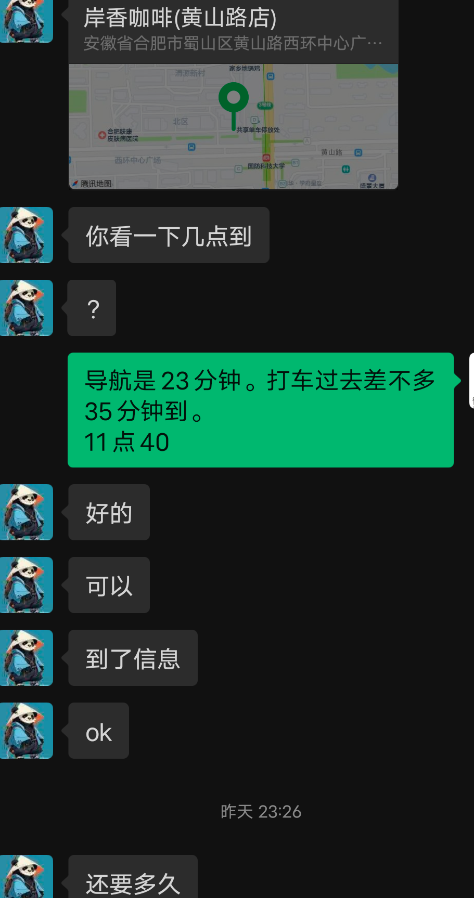Viewport: 474px width, 898px height.
Task: Tap the panda avatar beside the ? message
Action: tap(26, 308)
